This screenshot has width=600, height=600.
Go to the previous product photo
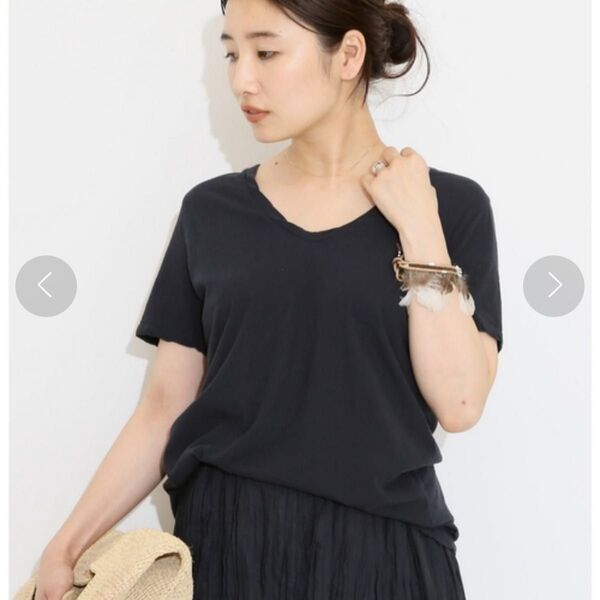(46, 286)
